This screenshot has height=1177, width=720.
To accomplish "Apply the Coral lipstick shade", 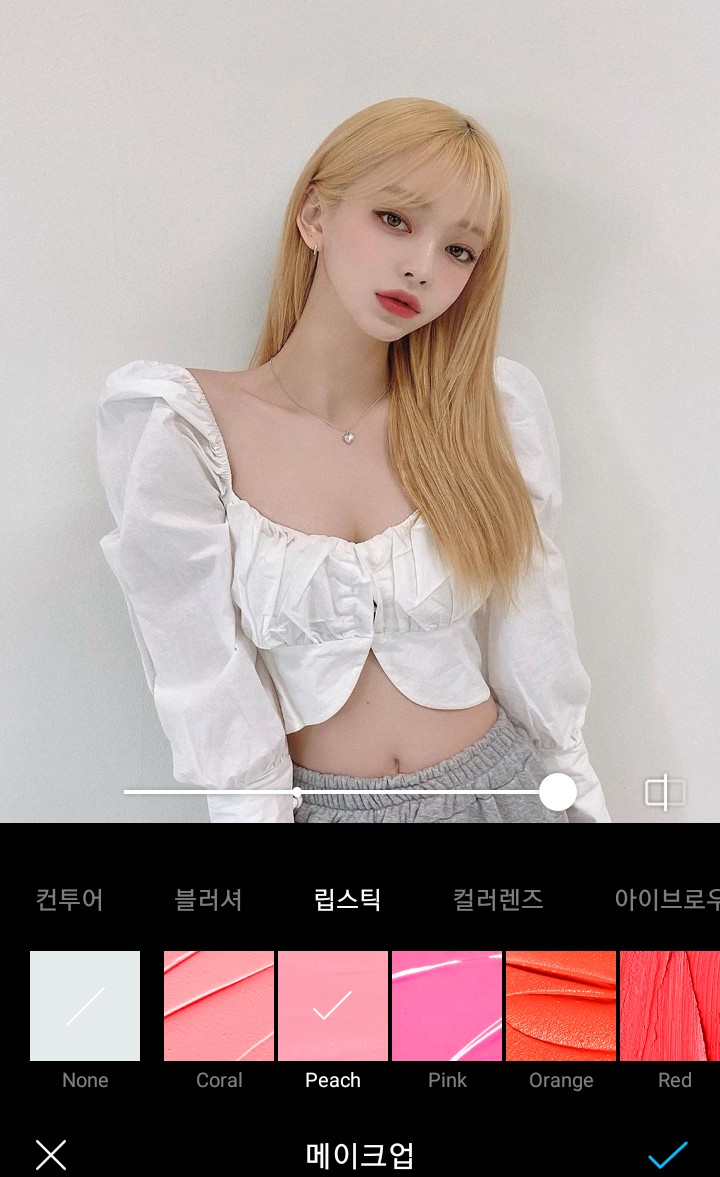I will pos(219,1006).
